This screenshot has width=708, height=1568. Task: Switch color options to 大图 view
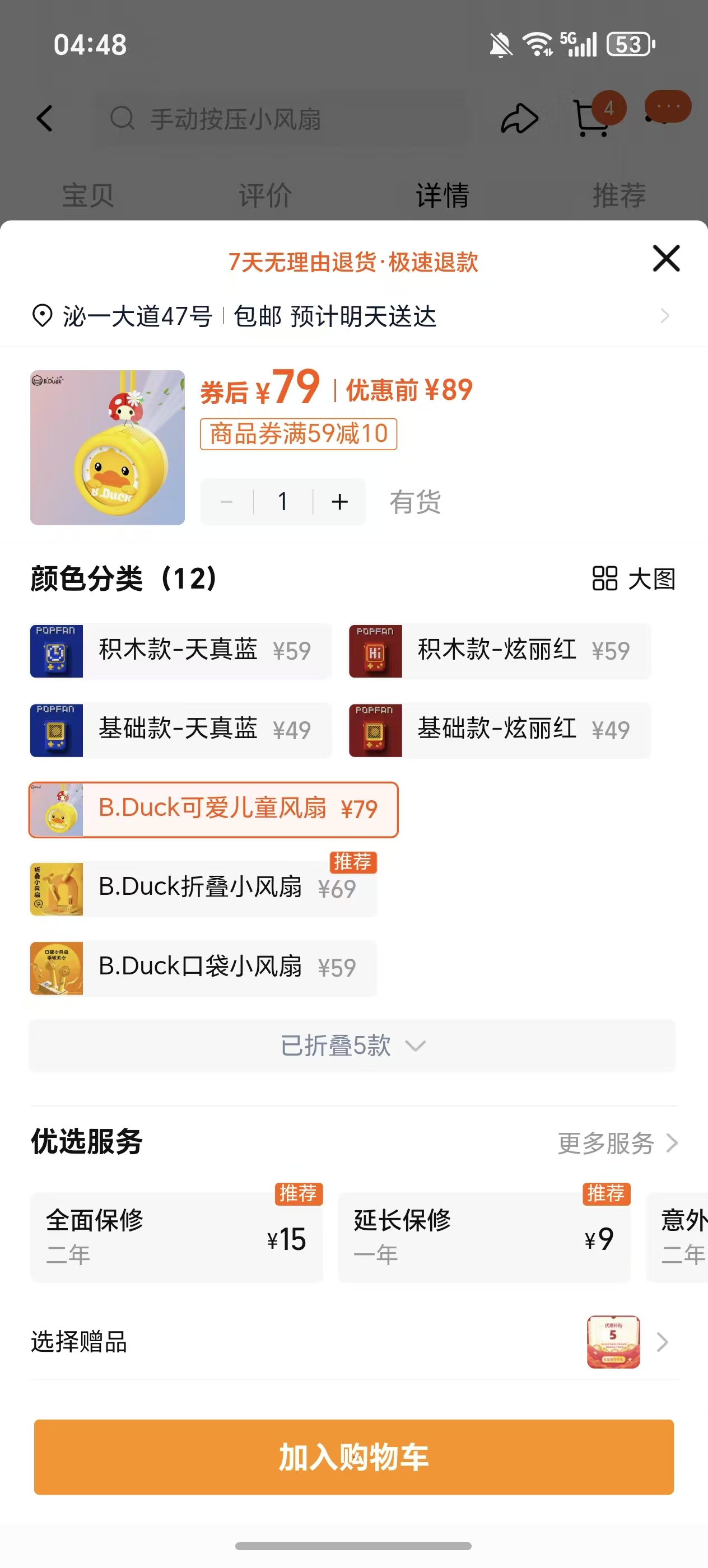[634, 578]
